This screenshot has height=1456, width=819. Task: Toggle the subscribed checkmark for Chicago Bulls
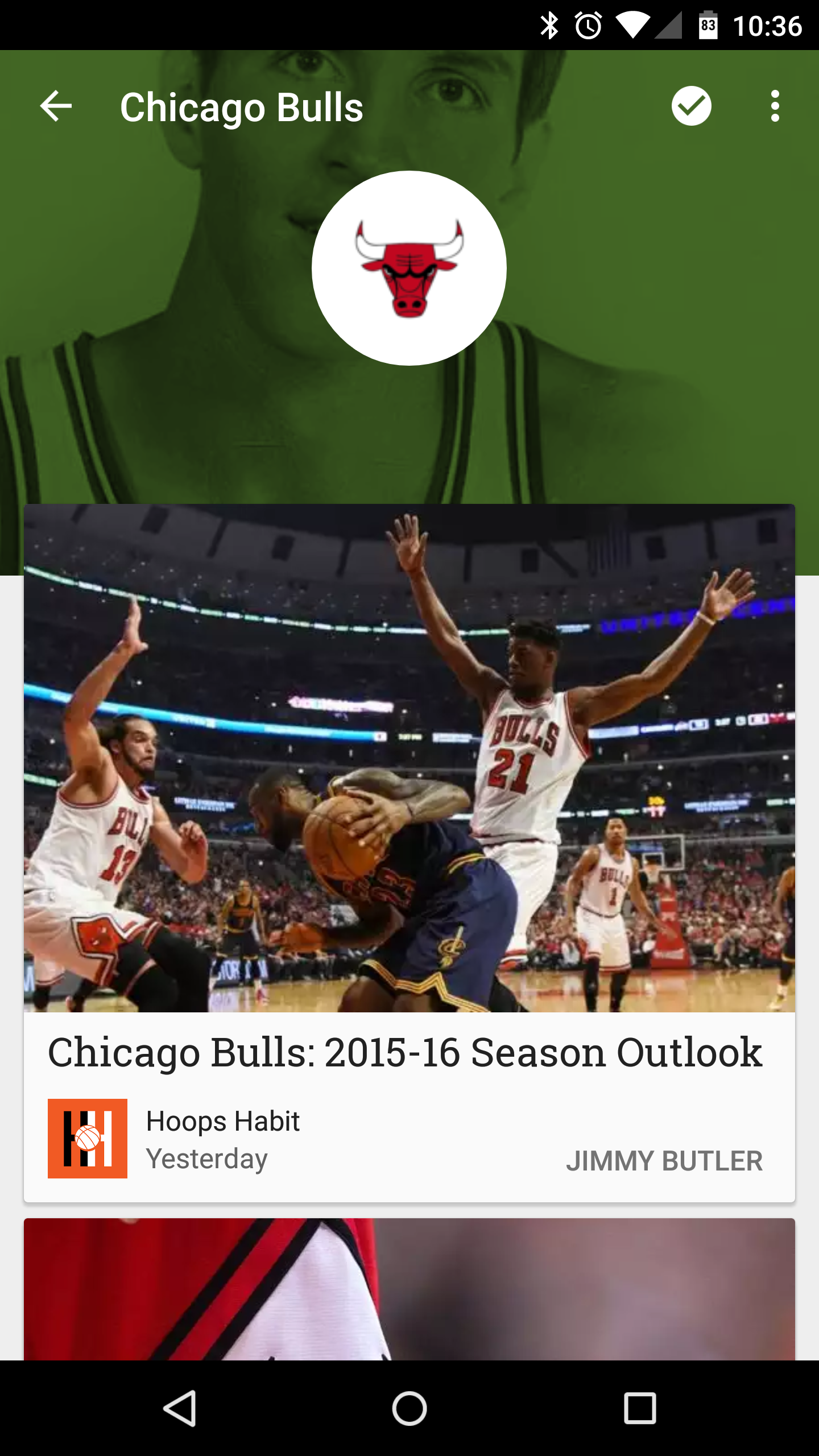pos(691,106)
